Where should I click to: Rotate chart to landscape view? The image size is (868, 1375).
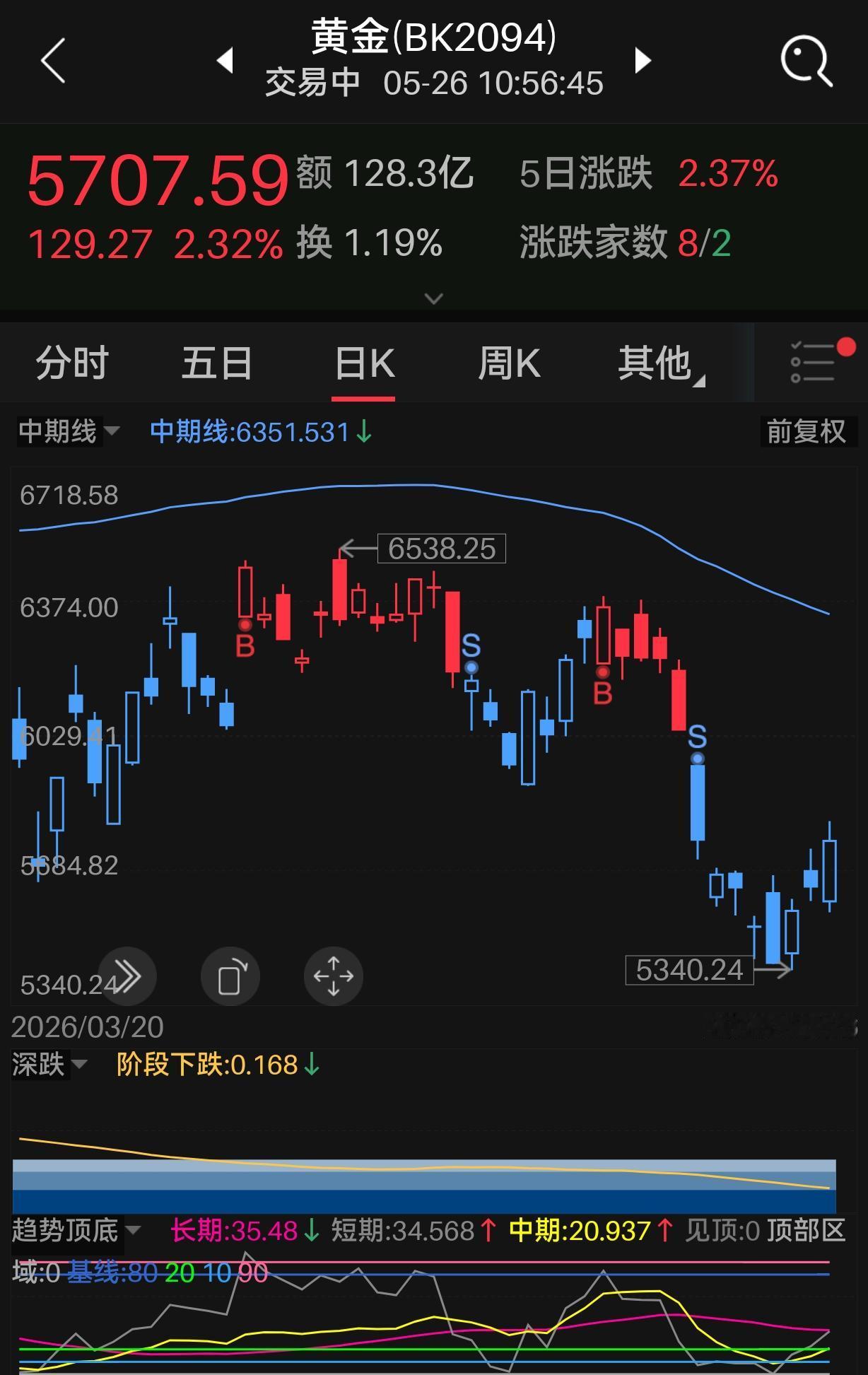tap(230, 976)
